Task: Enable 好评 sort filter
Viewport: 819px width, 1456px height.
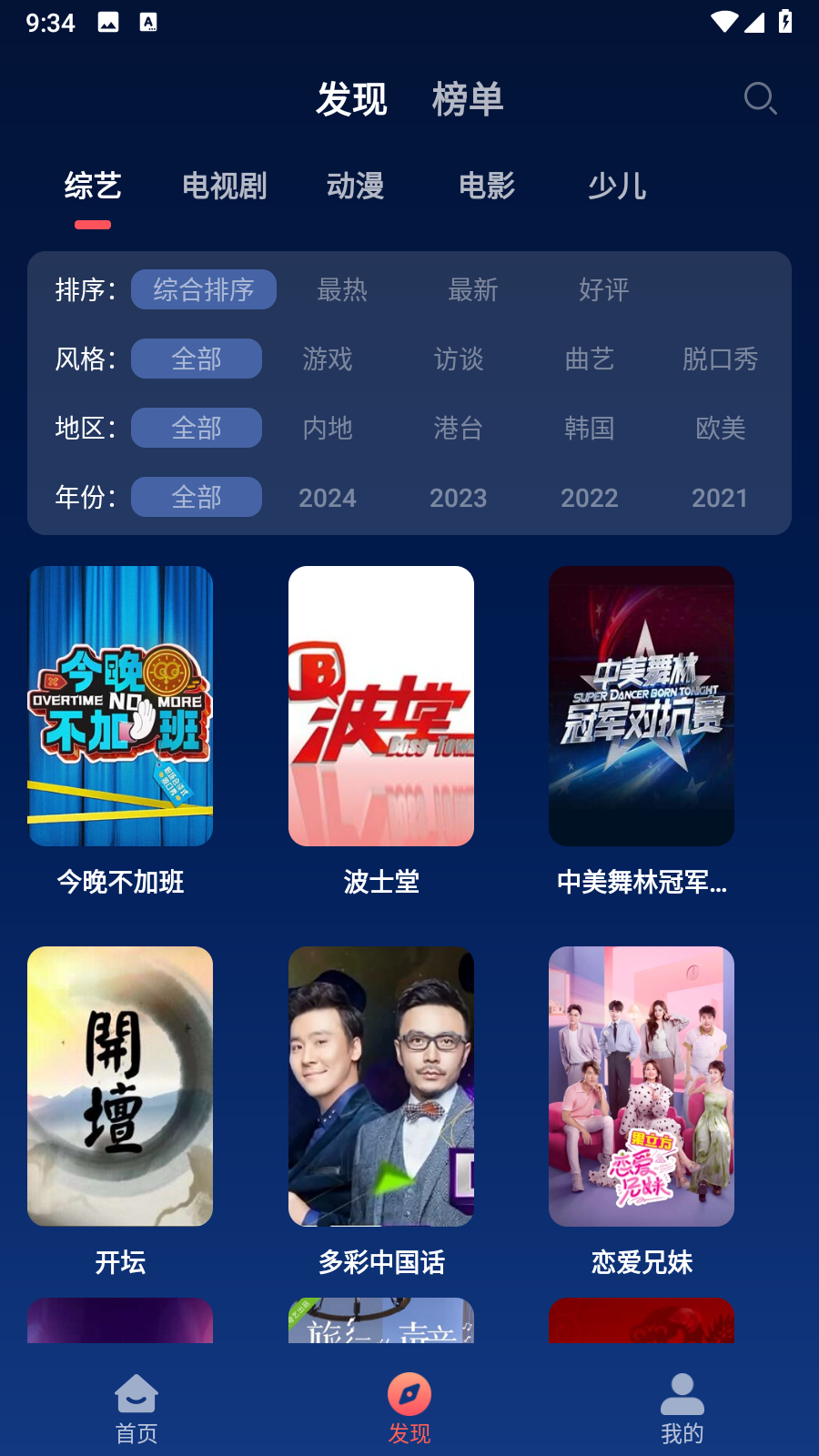Action: tap(603, 289)
